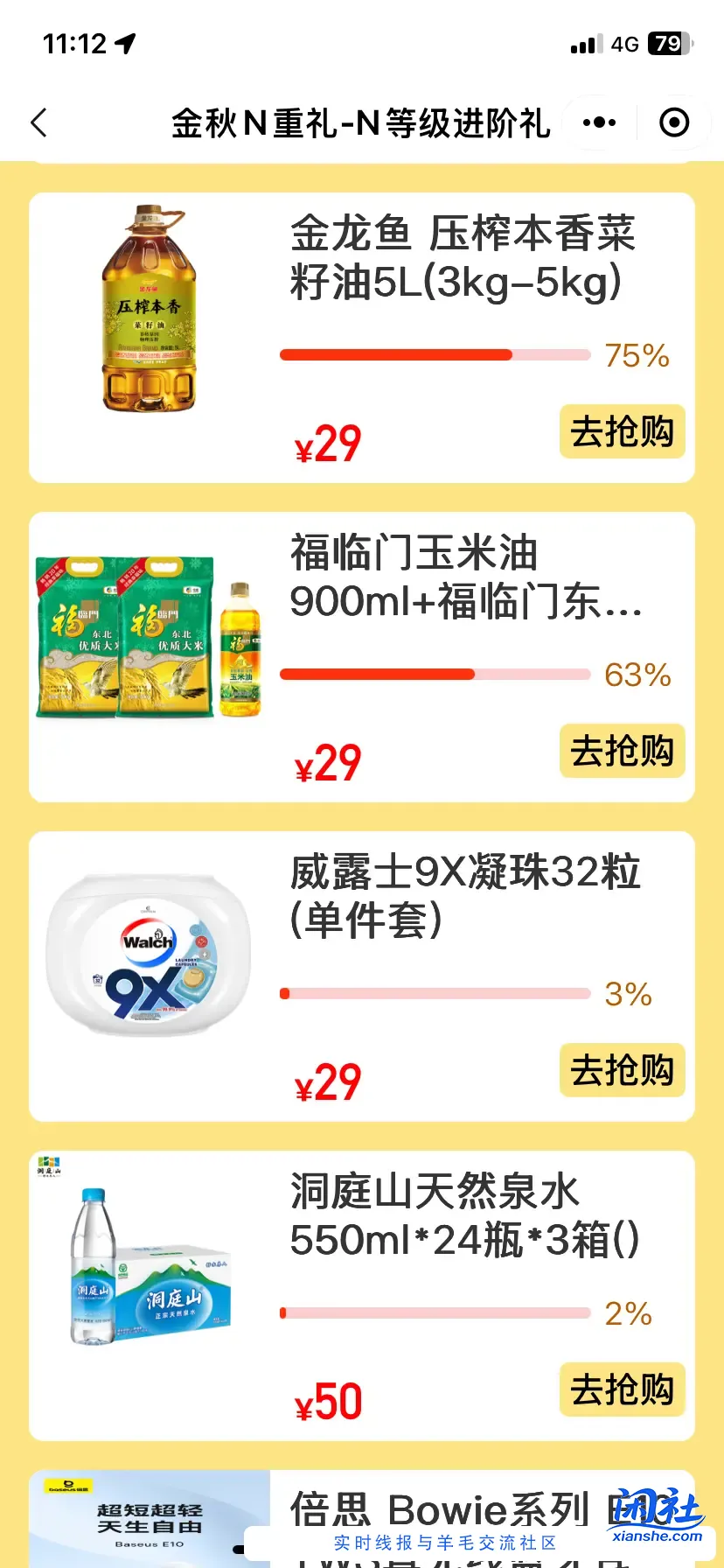Click the cellular signal bars icon
The image size is (724, 1568).
pyautogui.click(x=584, y=44)
